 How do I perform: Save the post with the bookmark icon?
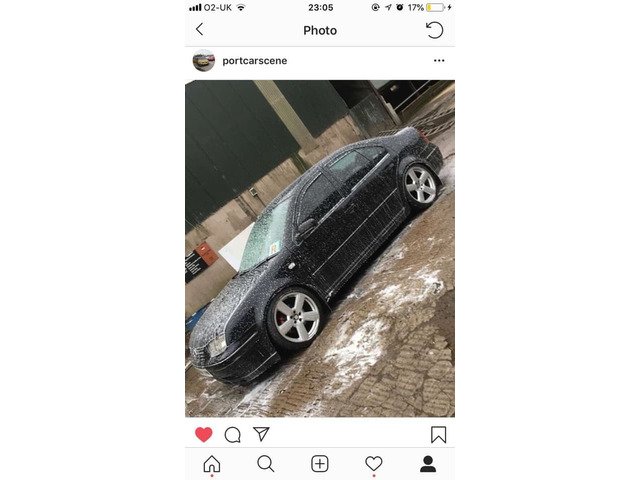(x=438, y=434)
